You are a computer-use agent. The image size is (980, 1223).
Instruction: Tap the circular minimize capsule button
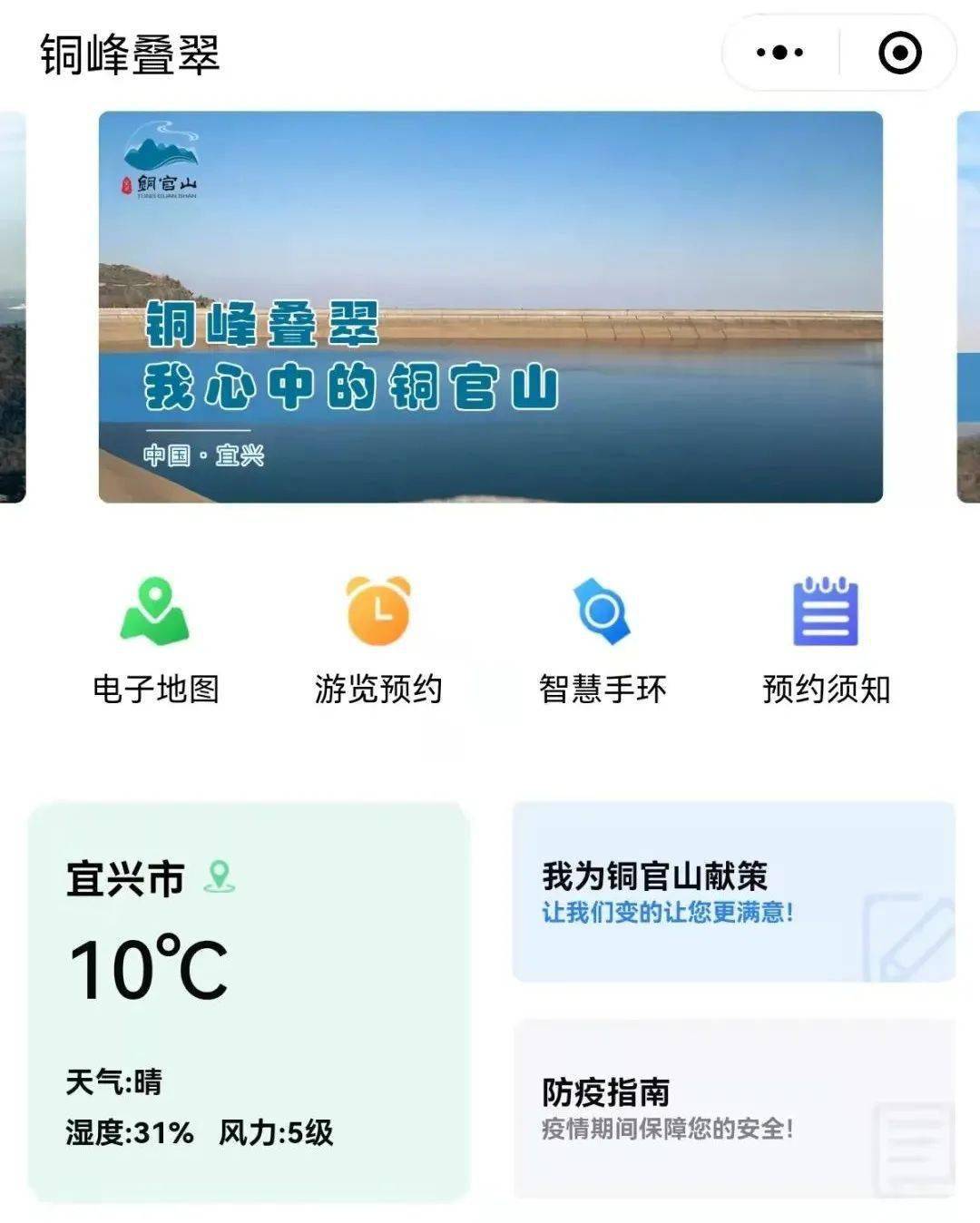click(x=898, y=52)
